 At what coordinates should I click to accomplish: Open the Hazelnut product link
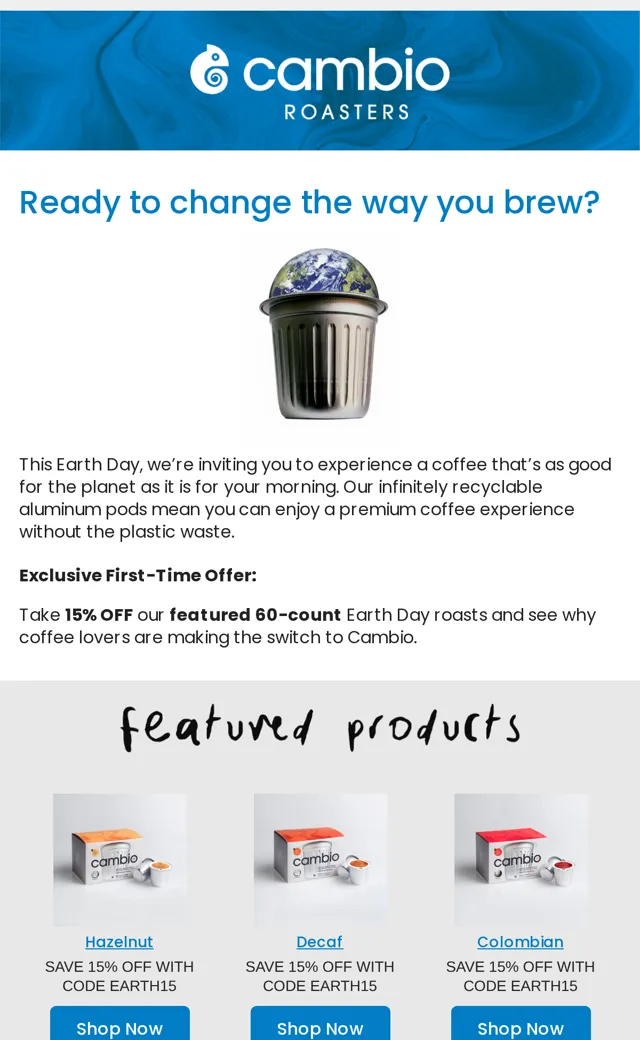coord(119,942)
